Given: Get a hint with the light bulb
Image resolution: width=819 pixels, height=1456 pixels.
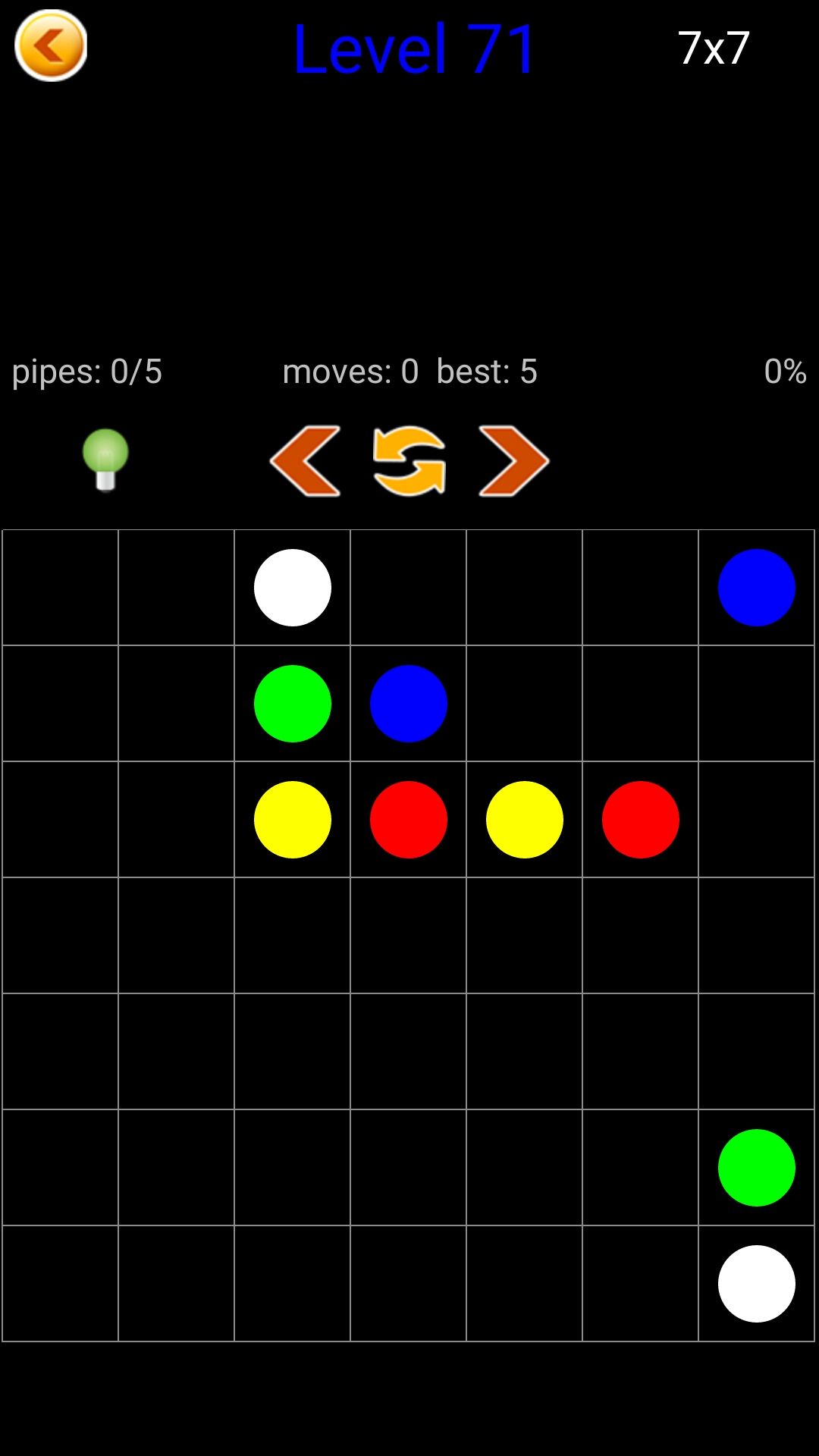Looking at the screenshot, I should click(105, 460).
